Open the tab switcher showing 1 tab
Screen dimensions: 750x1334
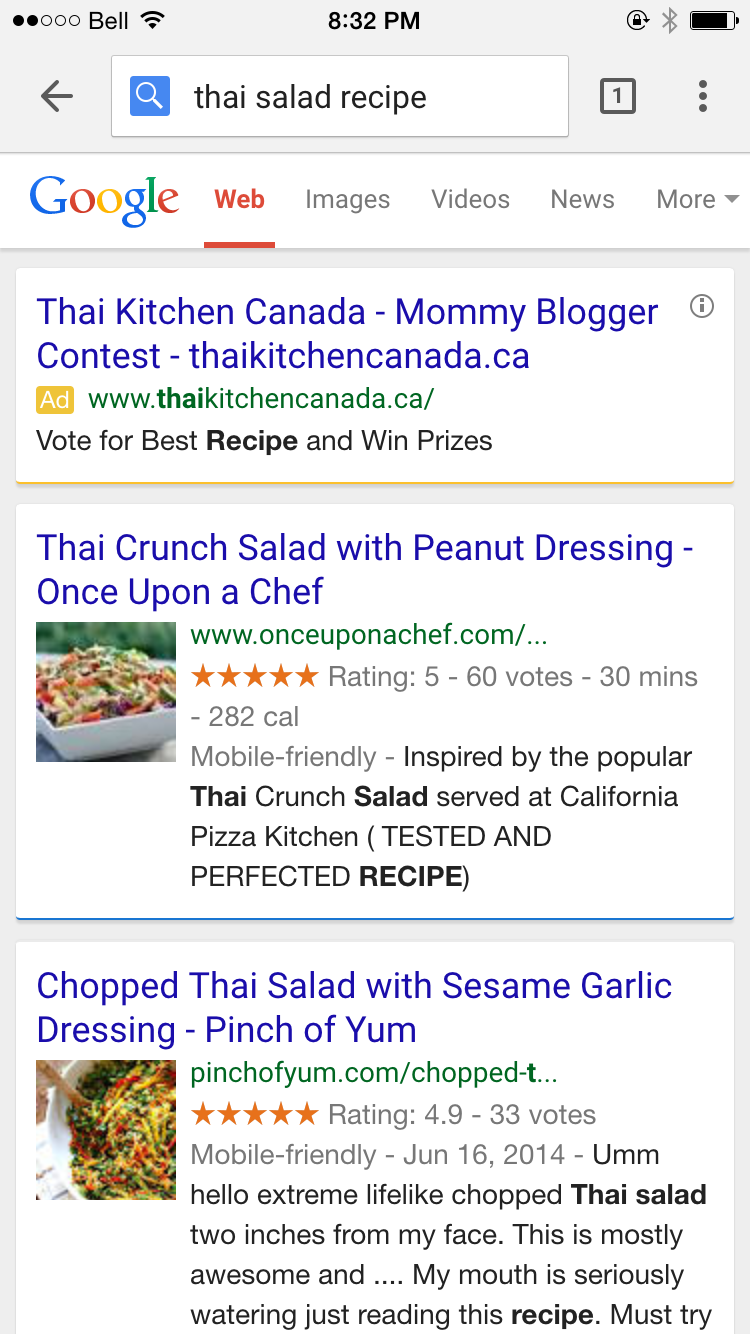pos(617,96)
